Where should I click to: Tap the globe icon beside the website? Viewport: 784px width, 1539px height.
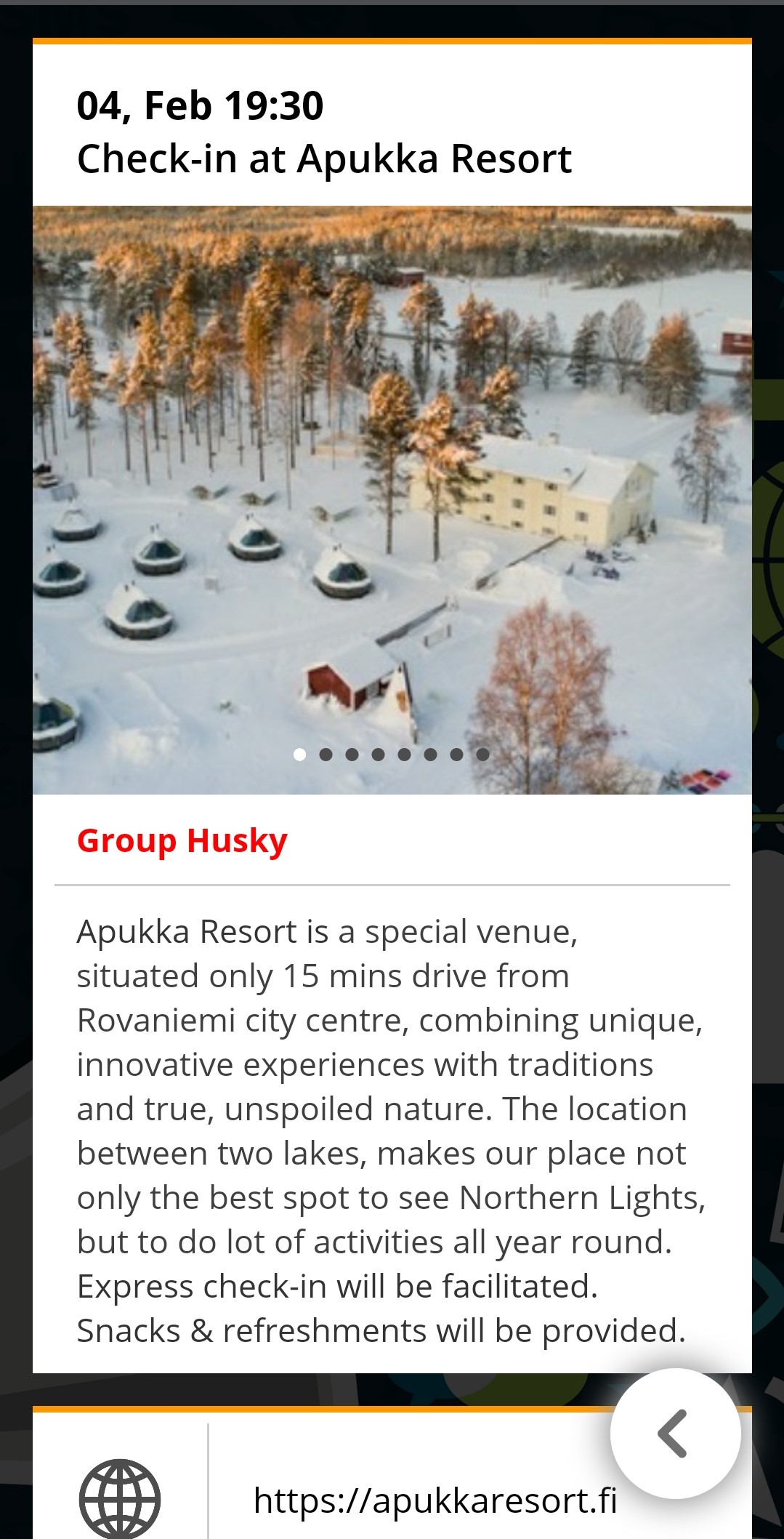(120, 1498)
